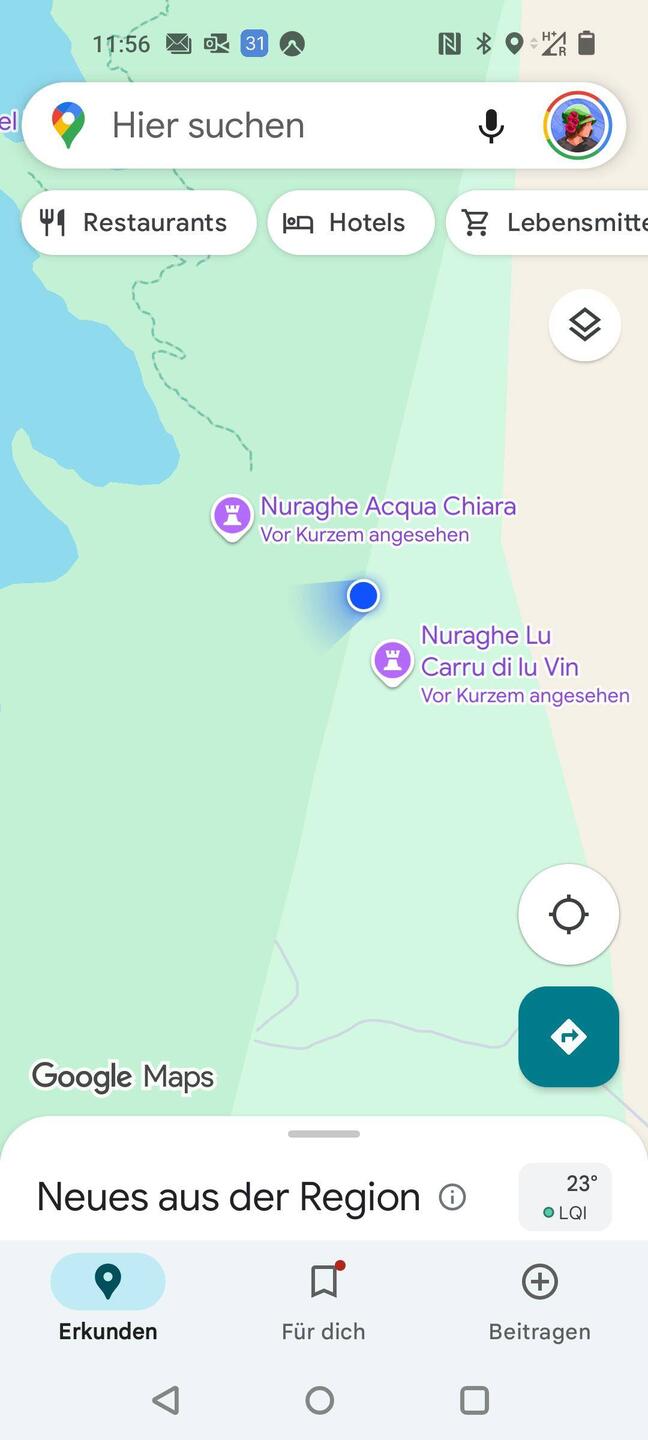Open the Nuraghe Lu Carru di lu Vin marker

point(392,661)
